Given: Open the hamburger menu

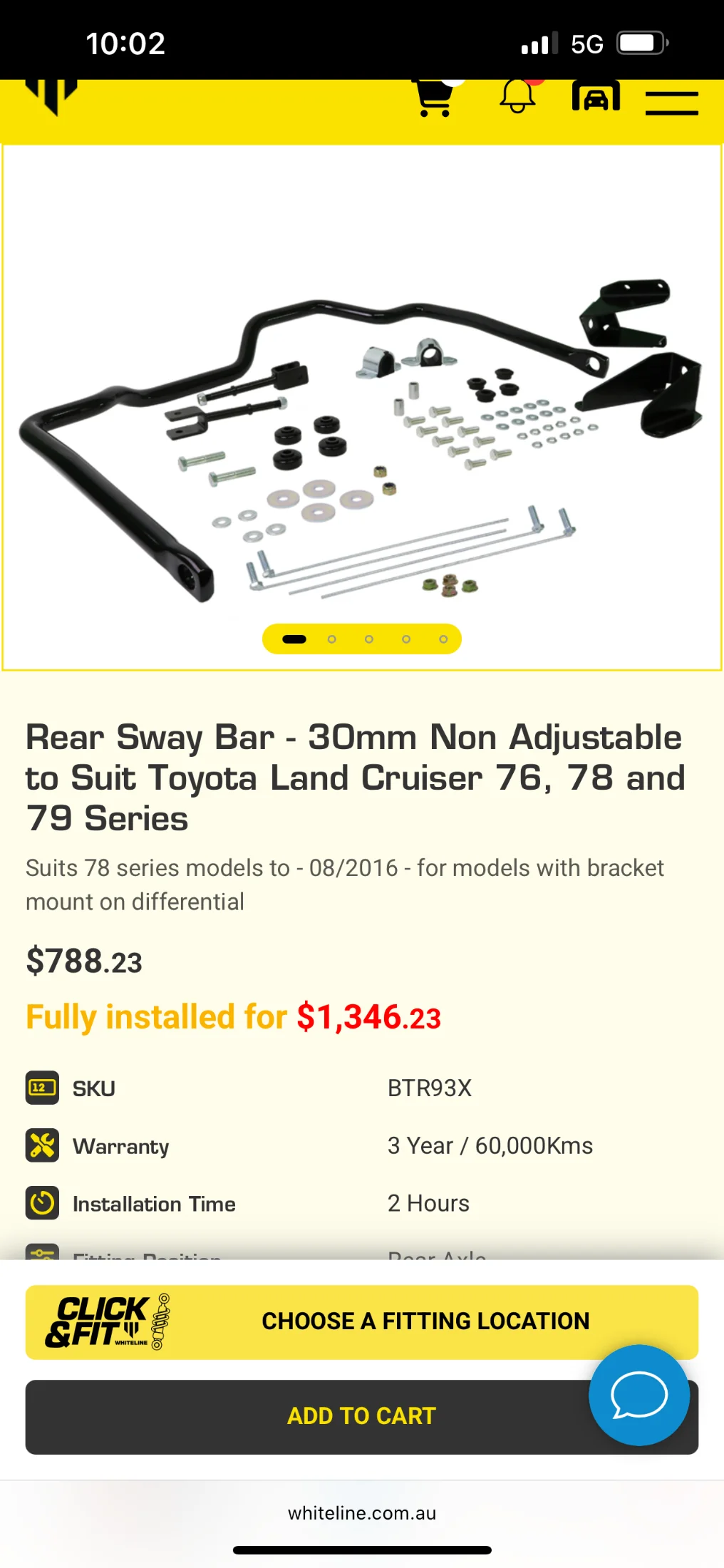Looking at the screenshot, I should (x=671, y=103).
